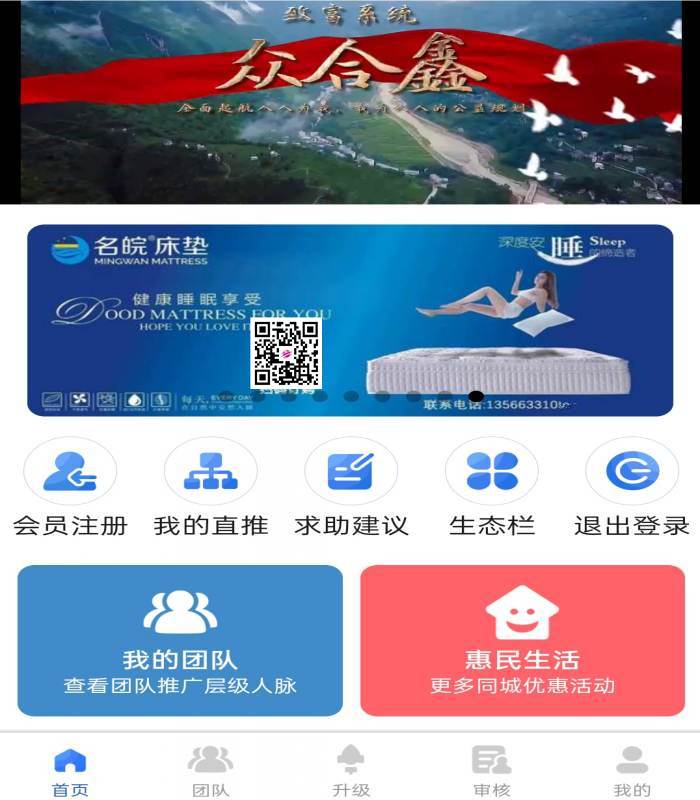
Task: Open the 名皖床垫 mattress banner
Action: coord(350,319)
